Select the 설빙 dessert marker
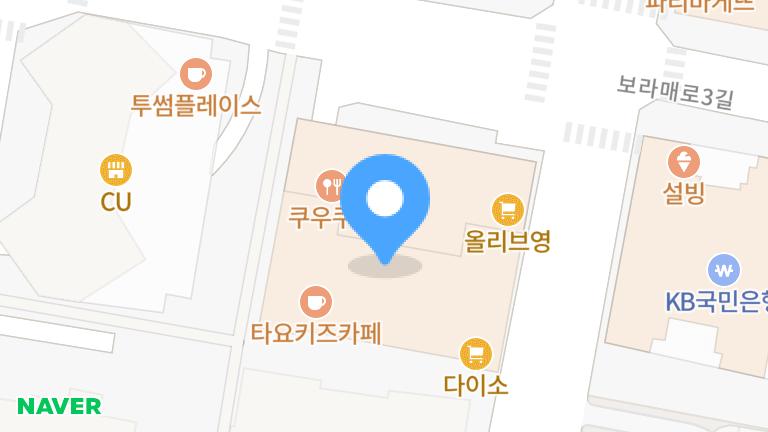768x432 pixels. coord(684,161)
